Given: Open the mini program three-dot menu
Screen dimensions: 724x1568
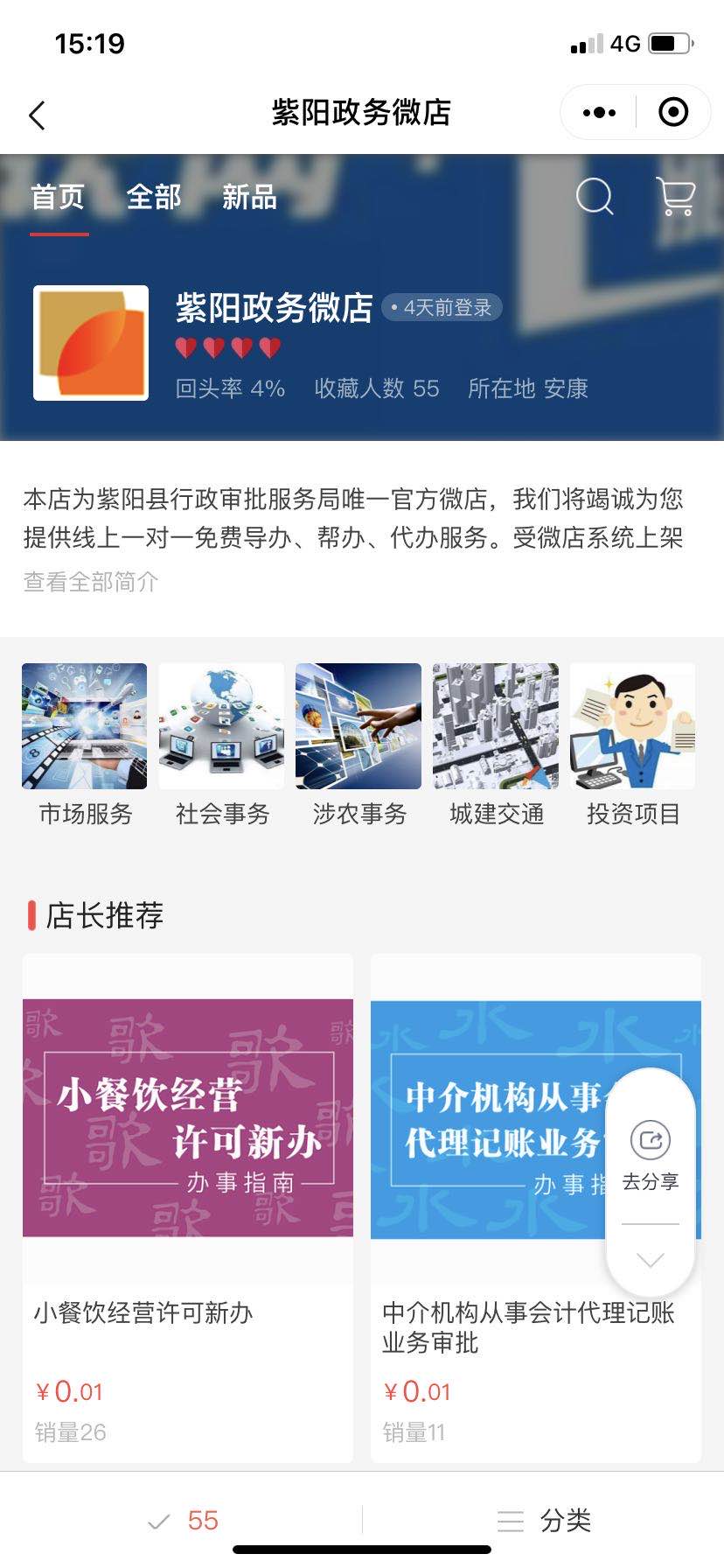Looking at the screenshot, I should 599,113.
